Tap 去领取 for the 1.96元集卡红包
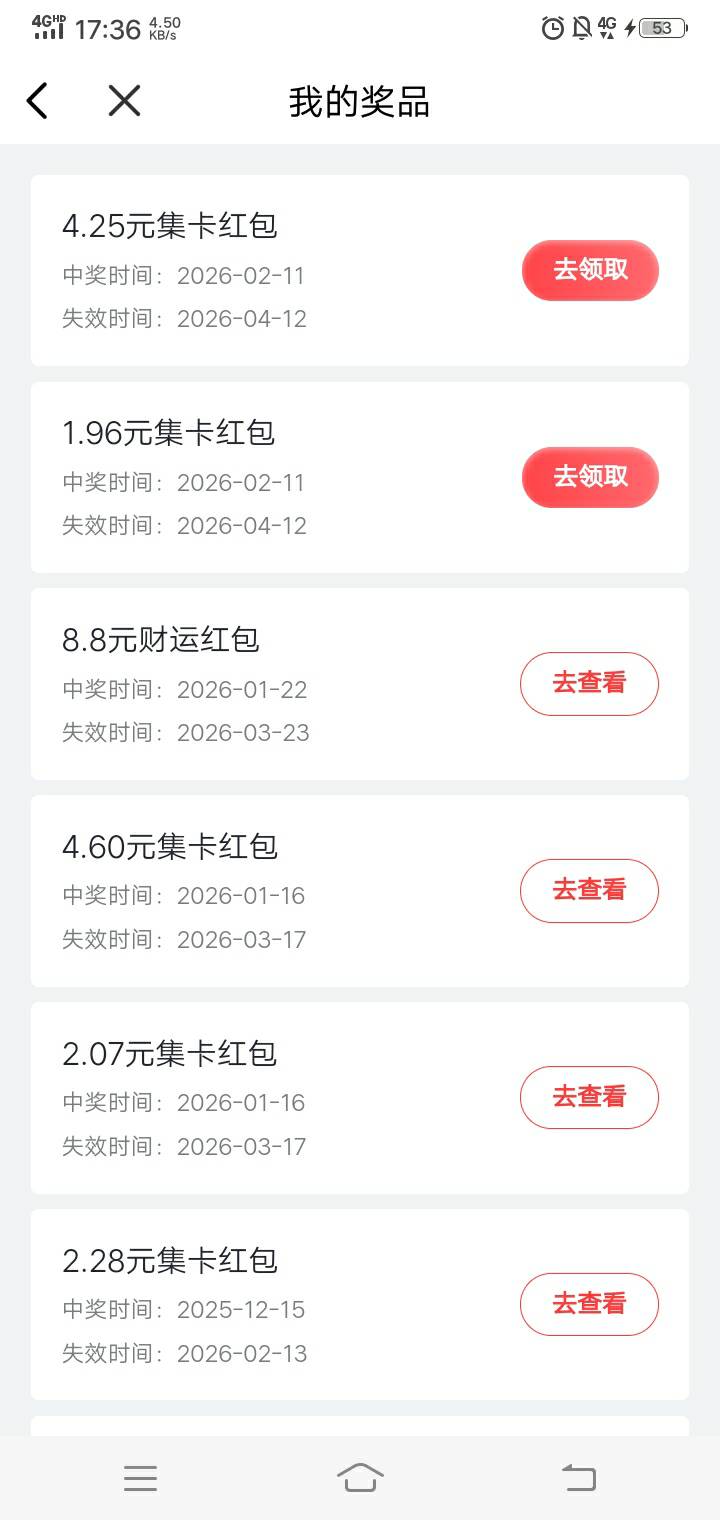The width and height of the screenshot is (720, 1520). 590,477
